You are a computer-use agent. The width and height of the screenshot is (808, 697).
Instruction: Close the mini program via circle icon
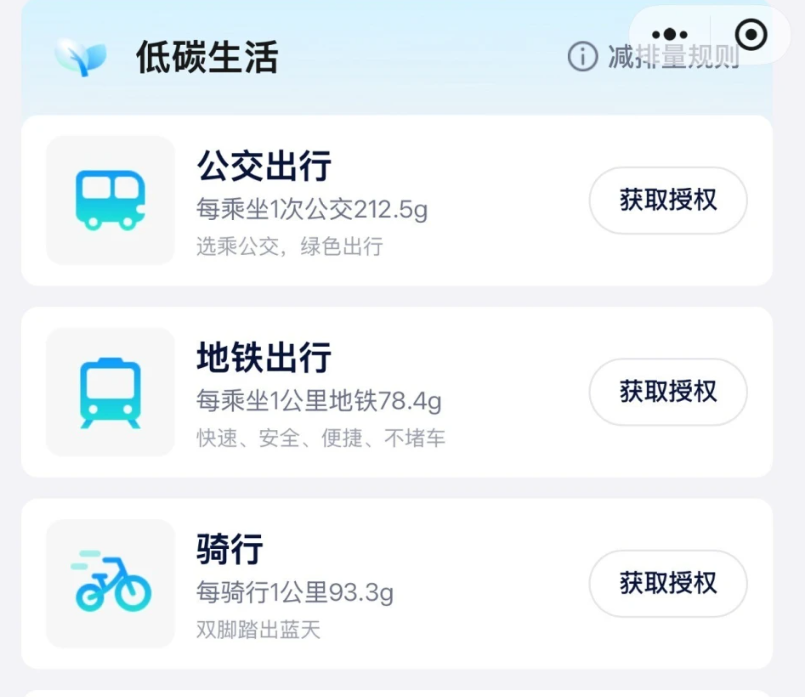click(x=751, y=35)
